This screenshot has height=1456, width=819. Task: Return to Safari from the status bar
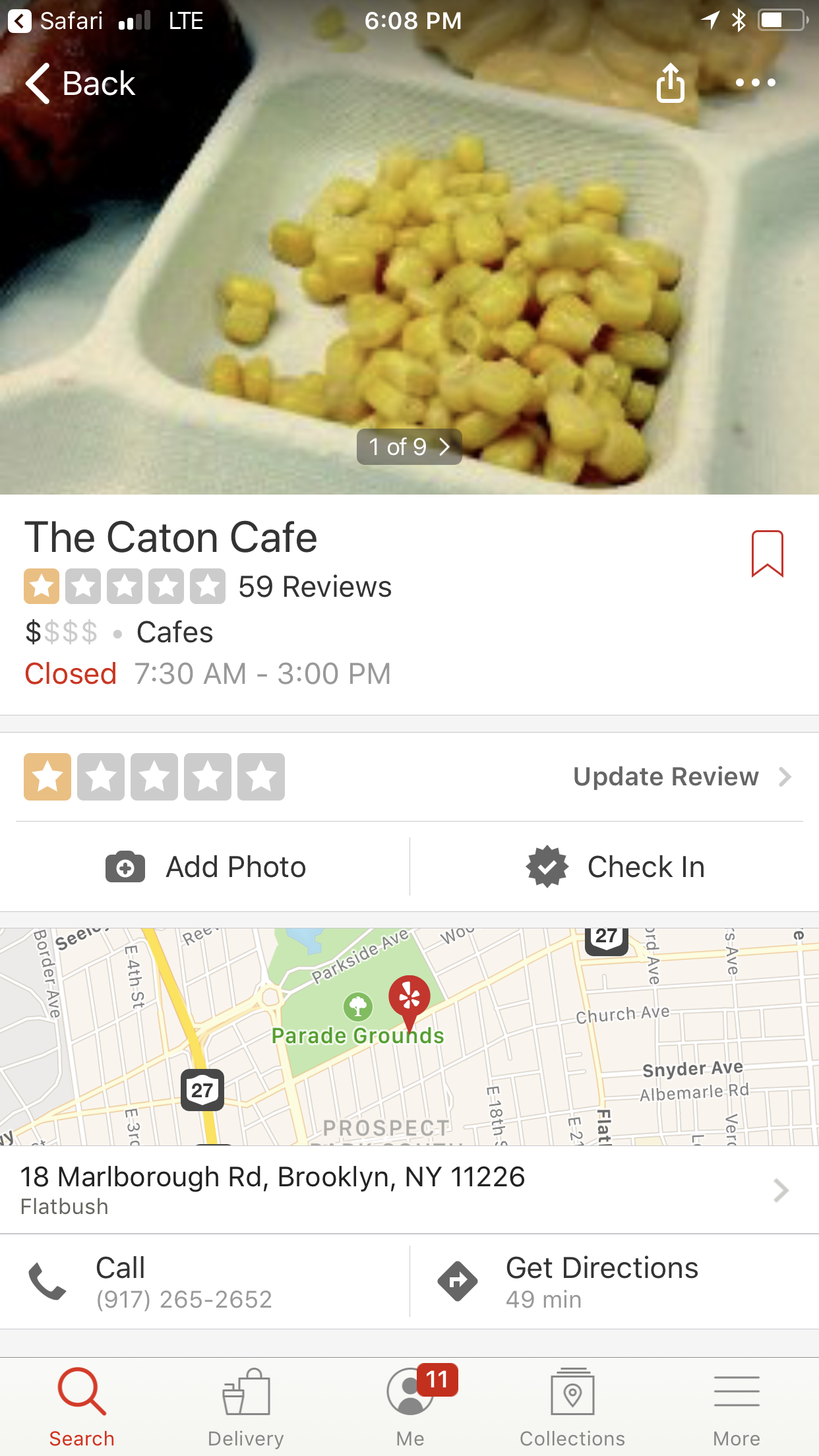click(x=55, y=21)
